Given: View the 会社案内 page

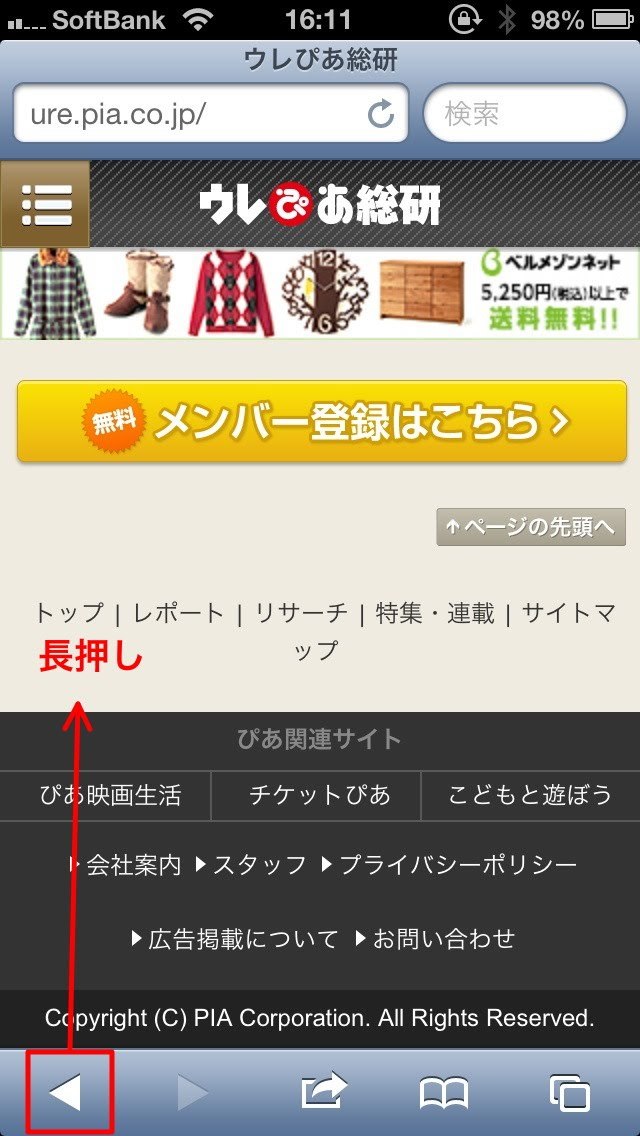Looking at the screenshot, I should [x=132, y=865].
